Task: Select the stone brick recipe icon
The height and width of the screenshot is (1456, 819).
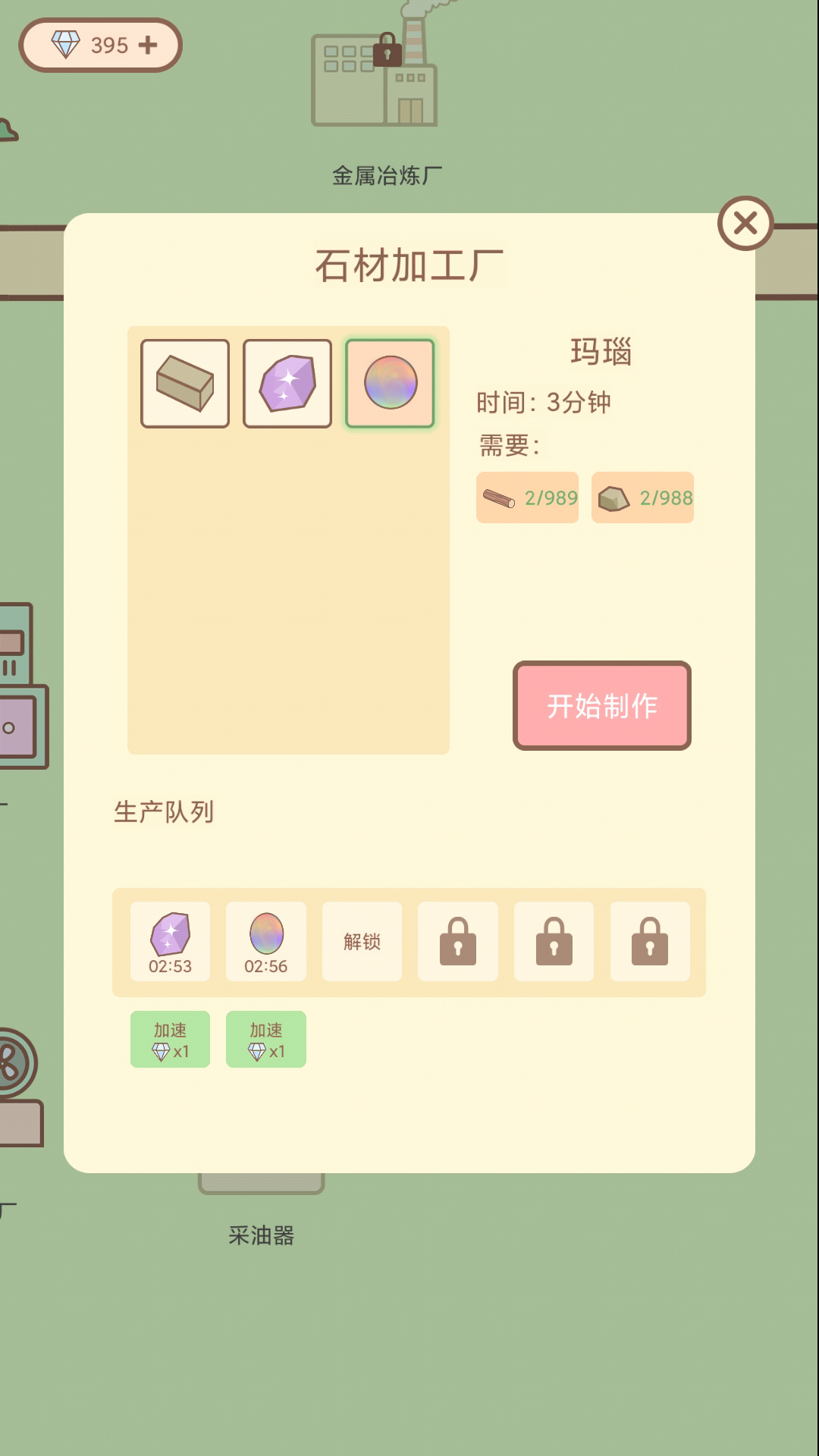Action: tap(186, 383)
